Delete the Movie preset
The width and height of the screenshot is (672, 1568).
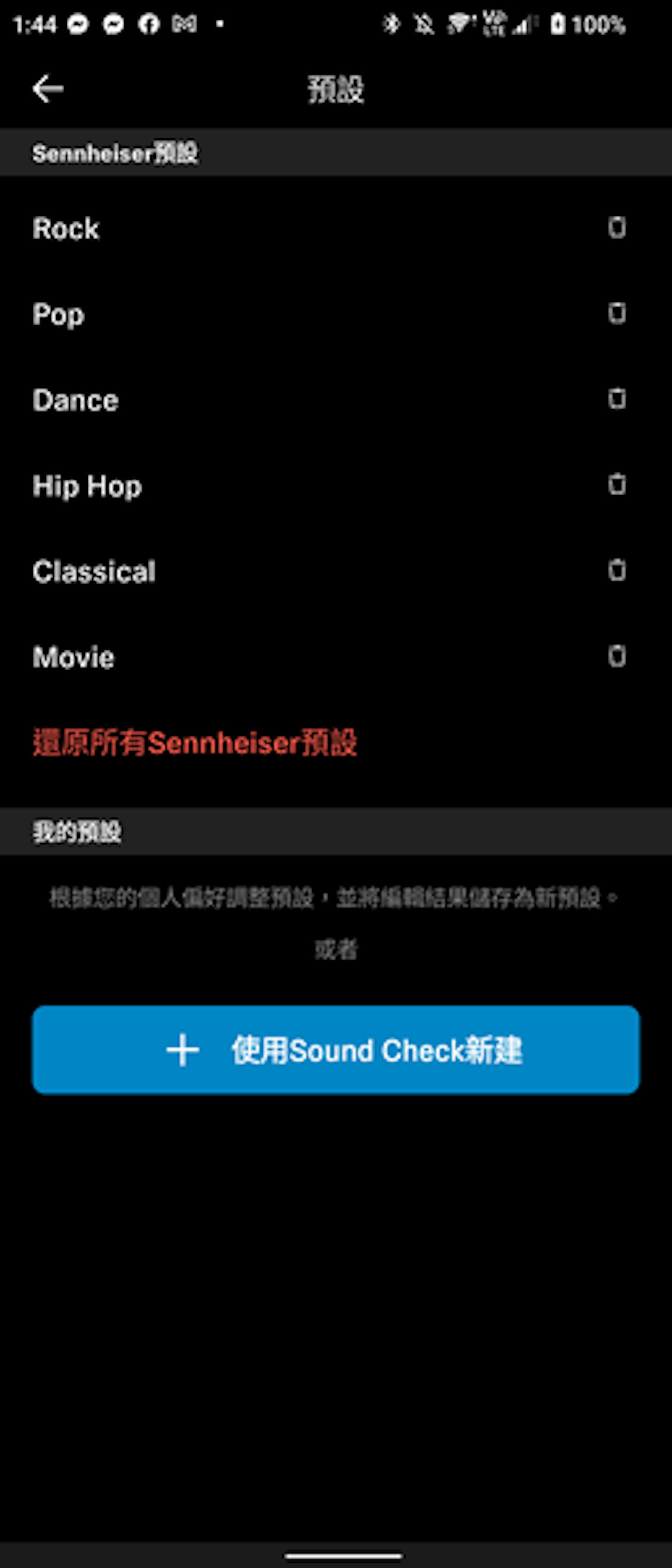pos(617,656)
